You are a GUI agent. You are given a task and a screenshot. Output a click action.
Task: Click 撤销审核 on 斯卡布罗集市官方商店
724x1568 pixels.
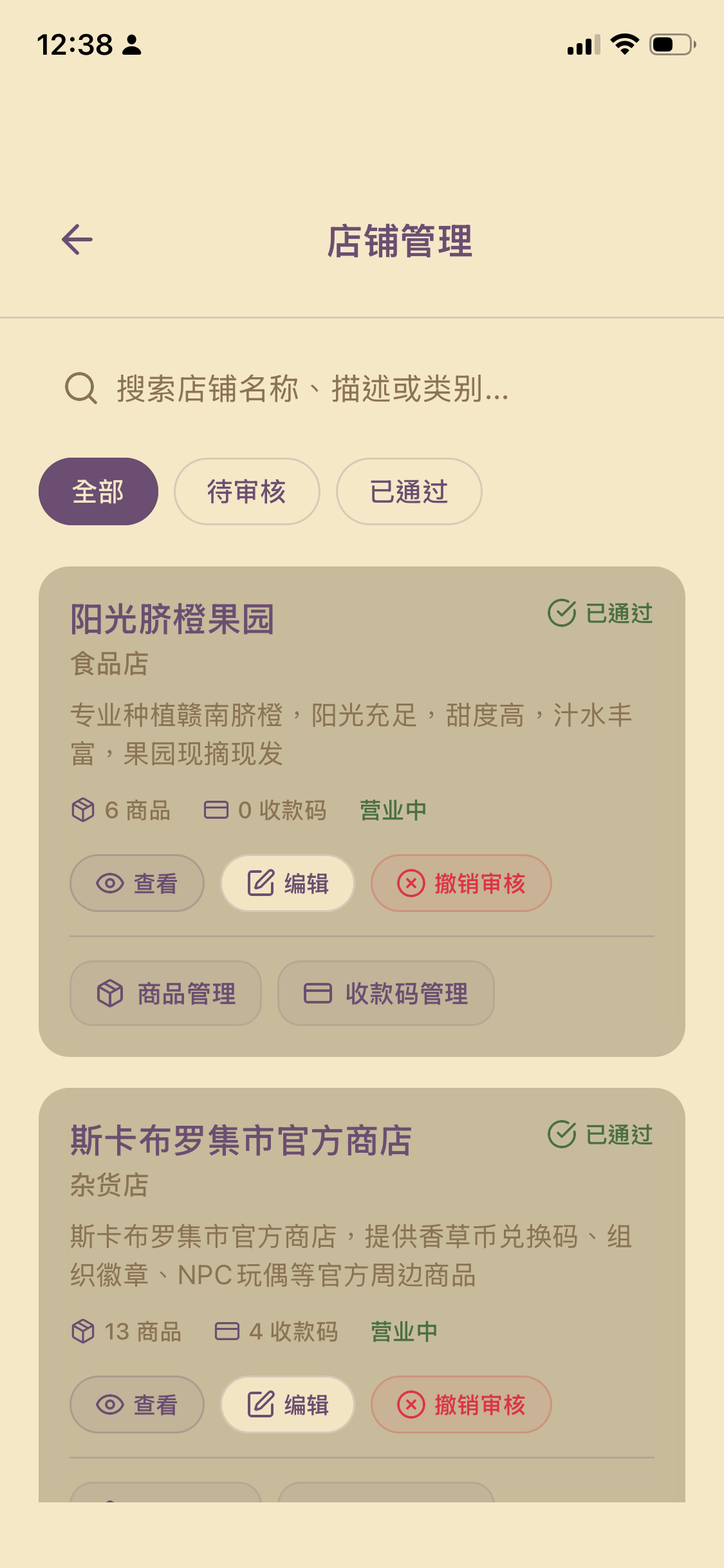click(x=460, y=1405)
